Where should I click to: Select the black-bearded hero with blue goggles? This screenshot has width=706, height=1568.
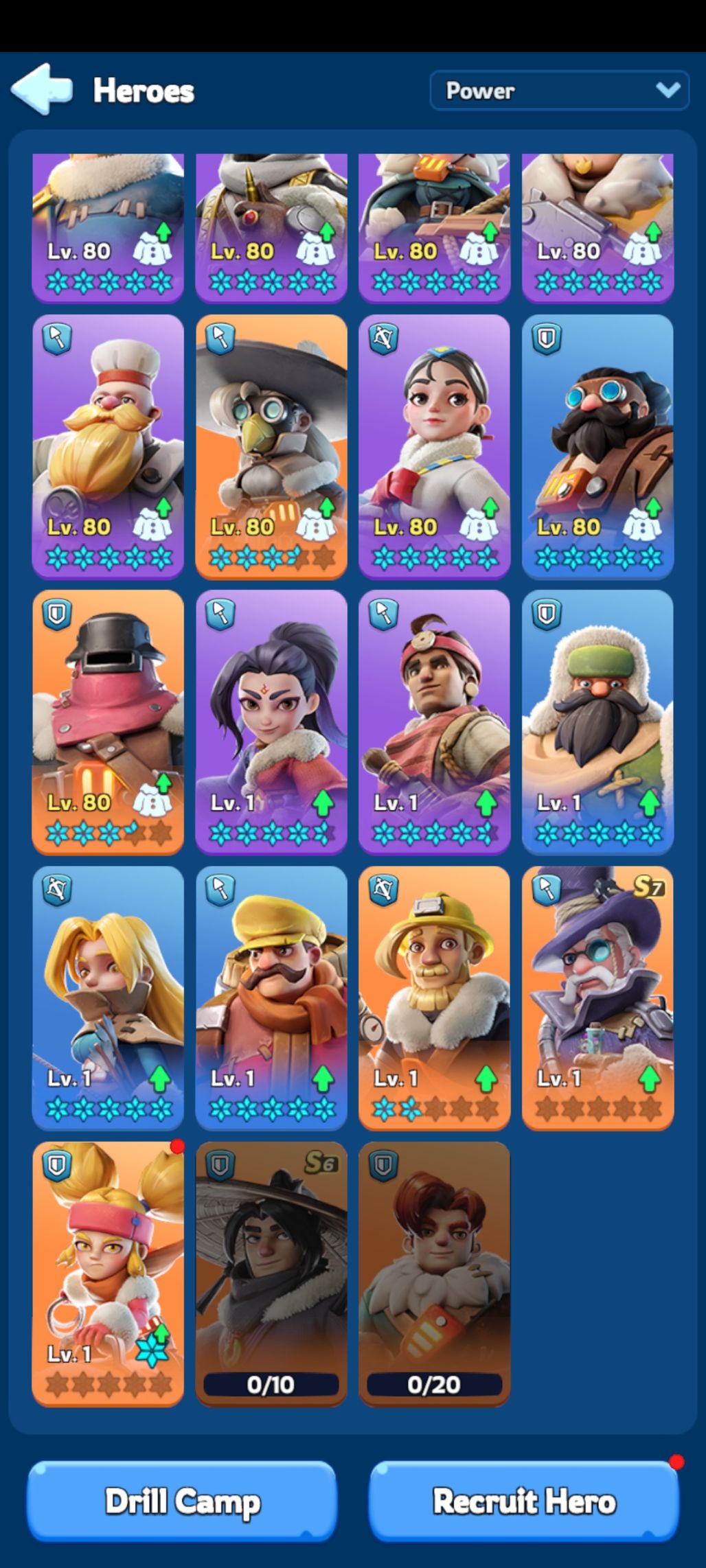tap(597, 446)
